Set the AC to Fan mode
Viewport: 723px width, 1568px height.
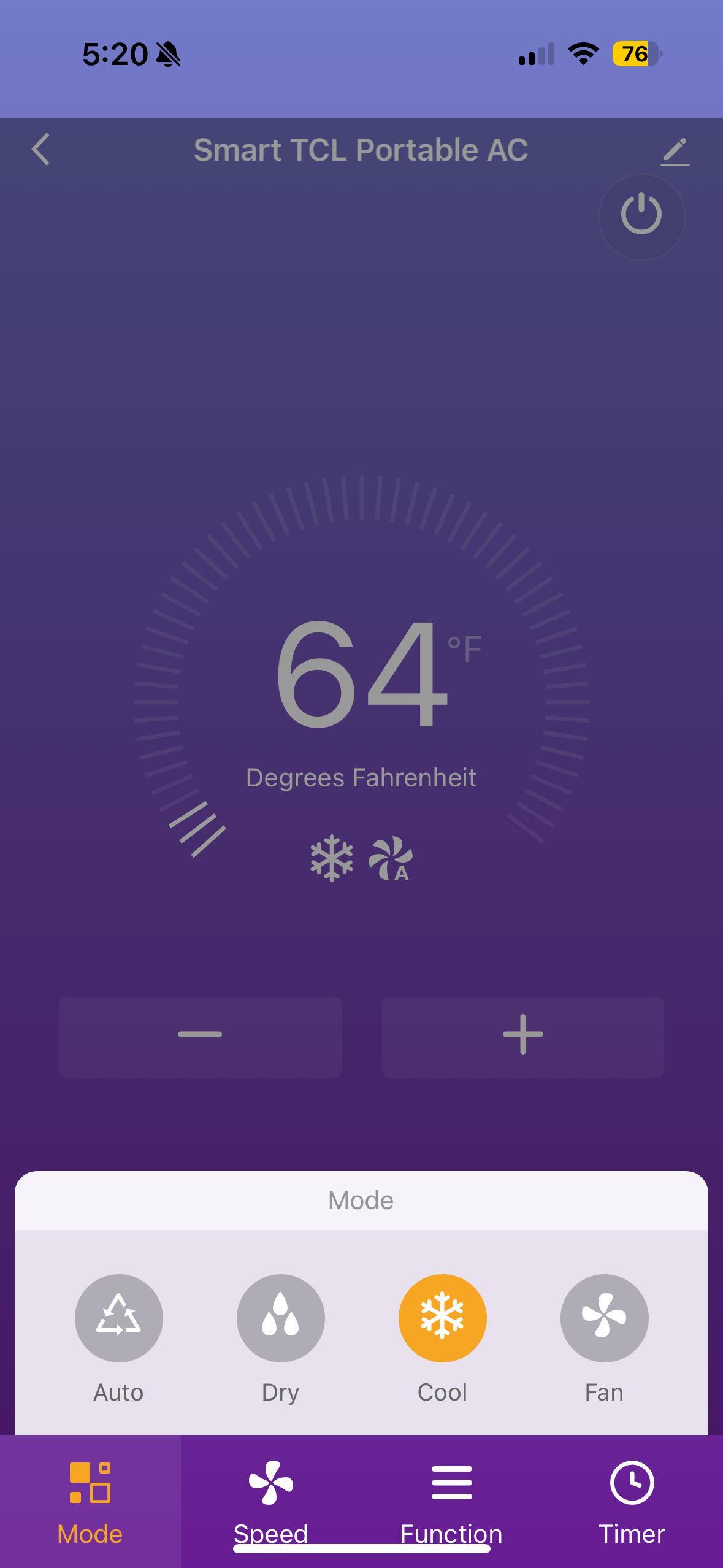(x=604, y=1318)
